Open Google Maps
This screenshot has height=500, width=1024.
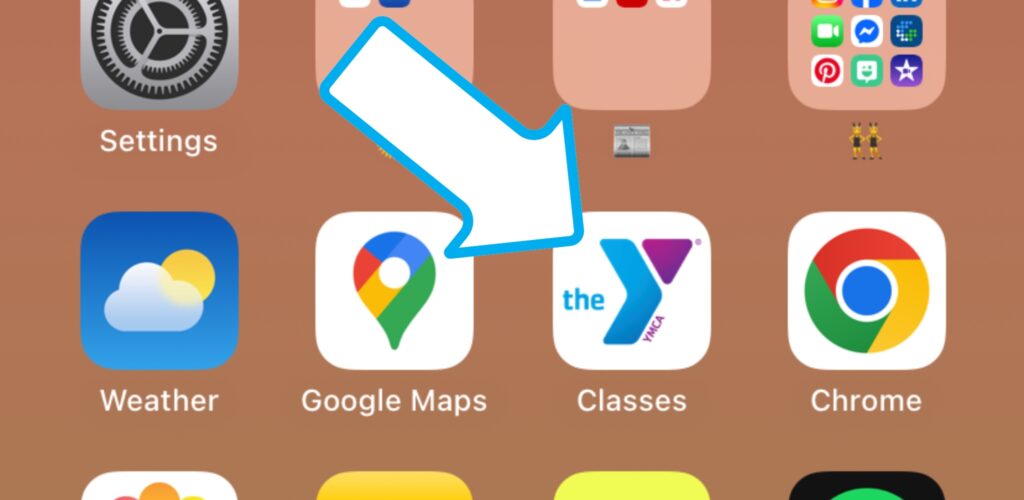pyautogui.click(x=394, y=291)
